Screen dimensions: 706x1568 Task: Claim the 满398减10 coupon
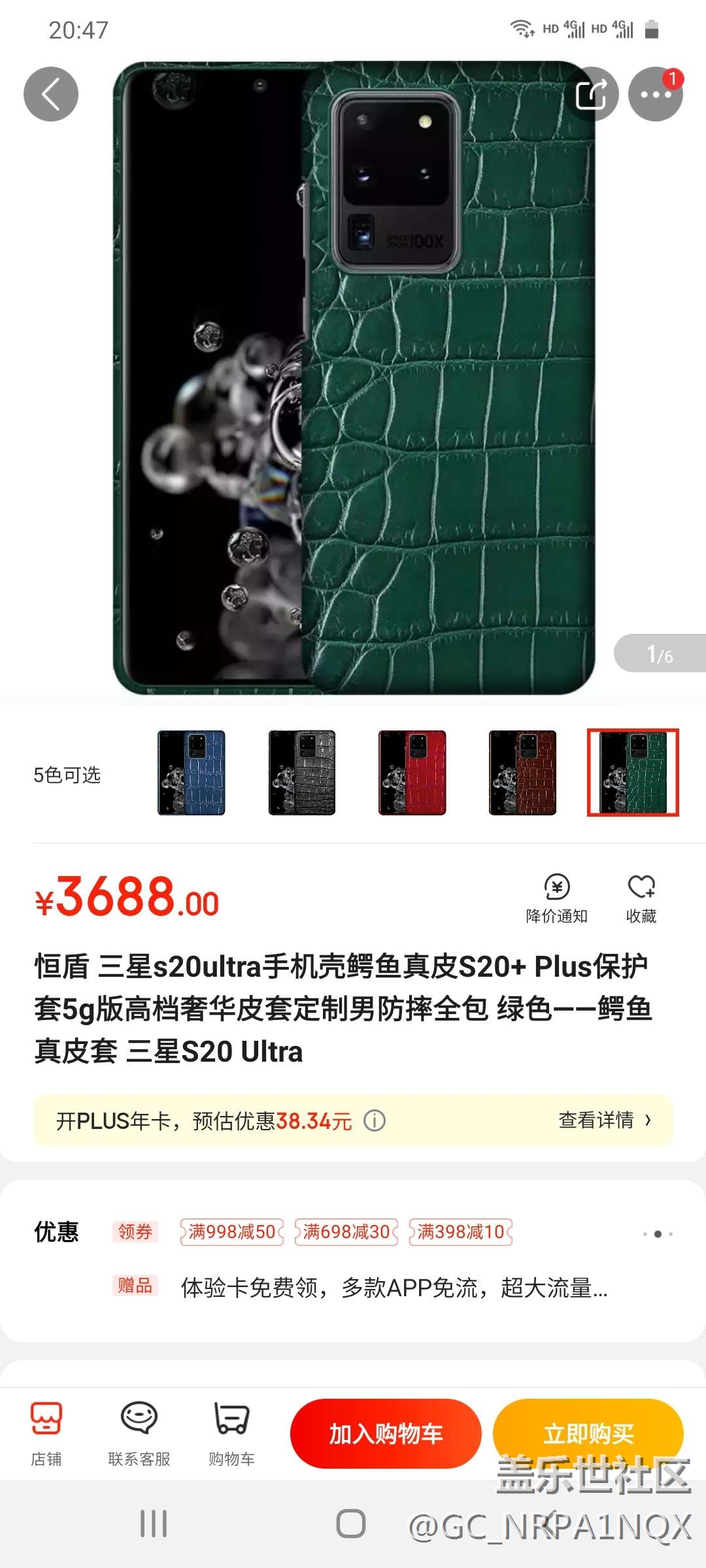[461, 1232]
